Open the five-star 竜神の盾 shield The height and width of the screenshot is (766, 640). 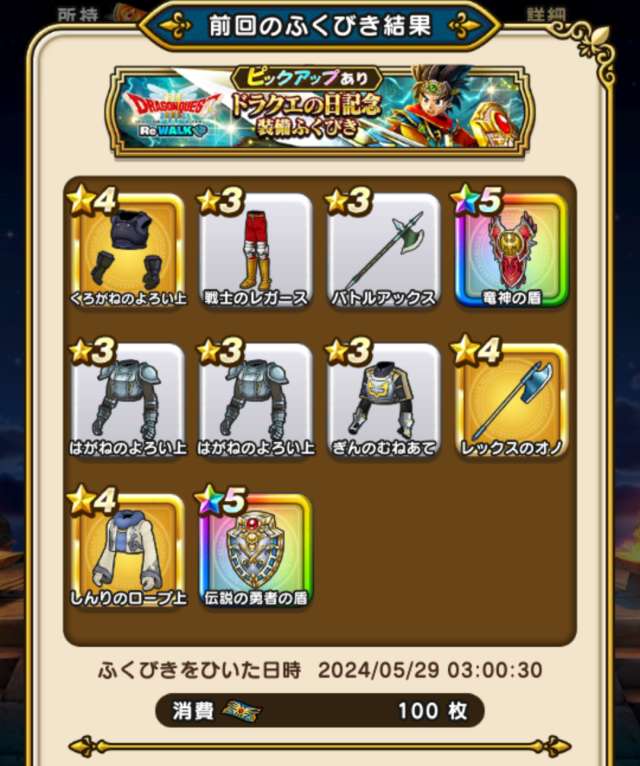(511, 250)
